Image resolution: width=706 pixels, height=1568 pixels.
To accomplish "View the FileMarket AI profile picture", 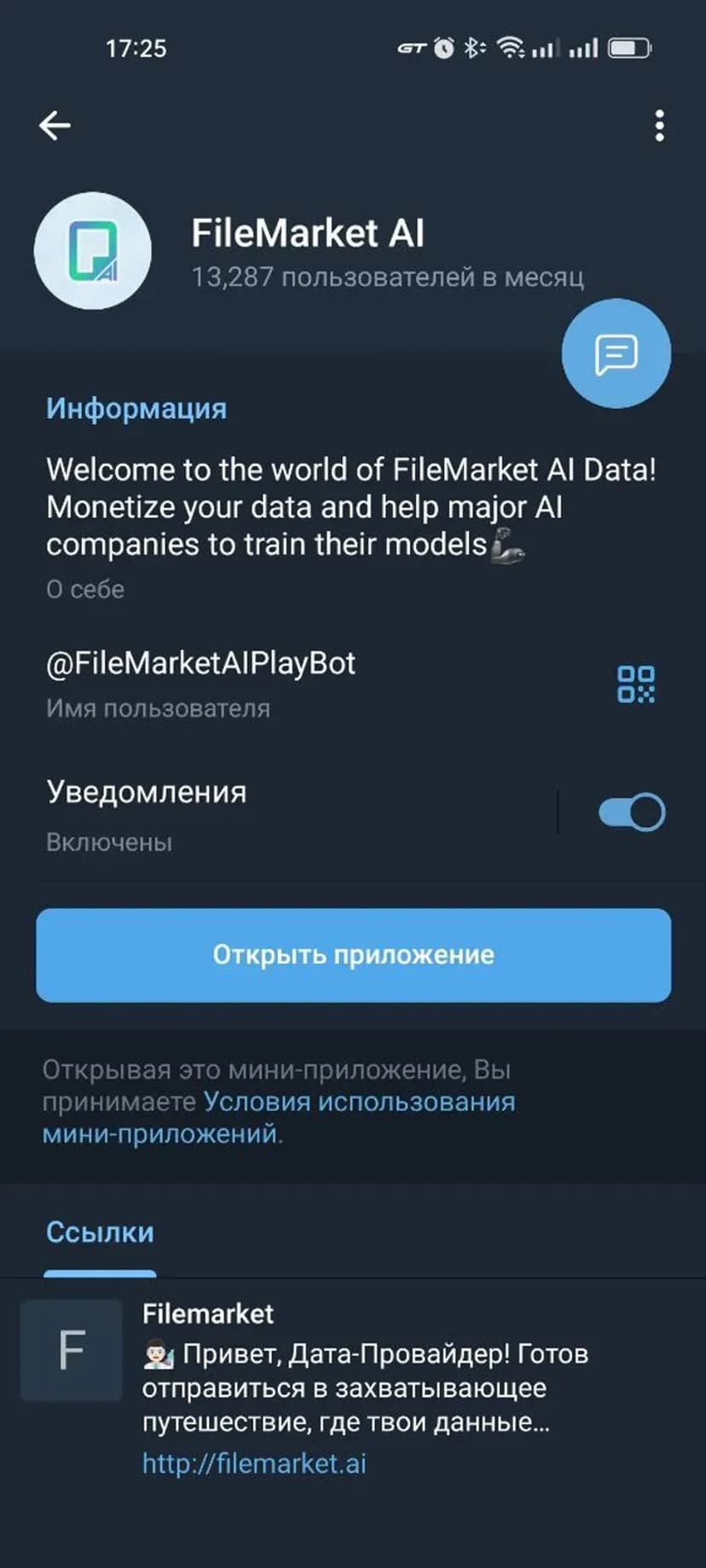I will pos(93,251).
